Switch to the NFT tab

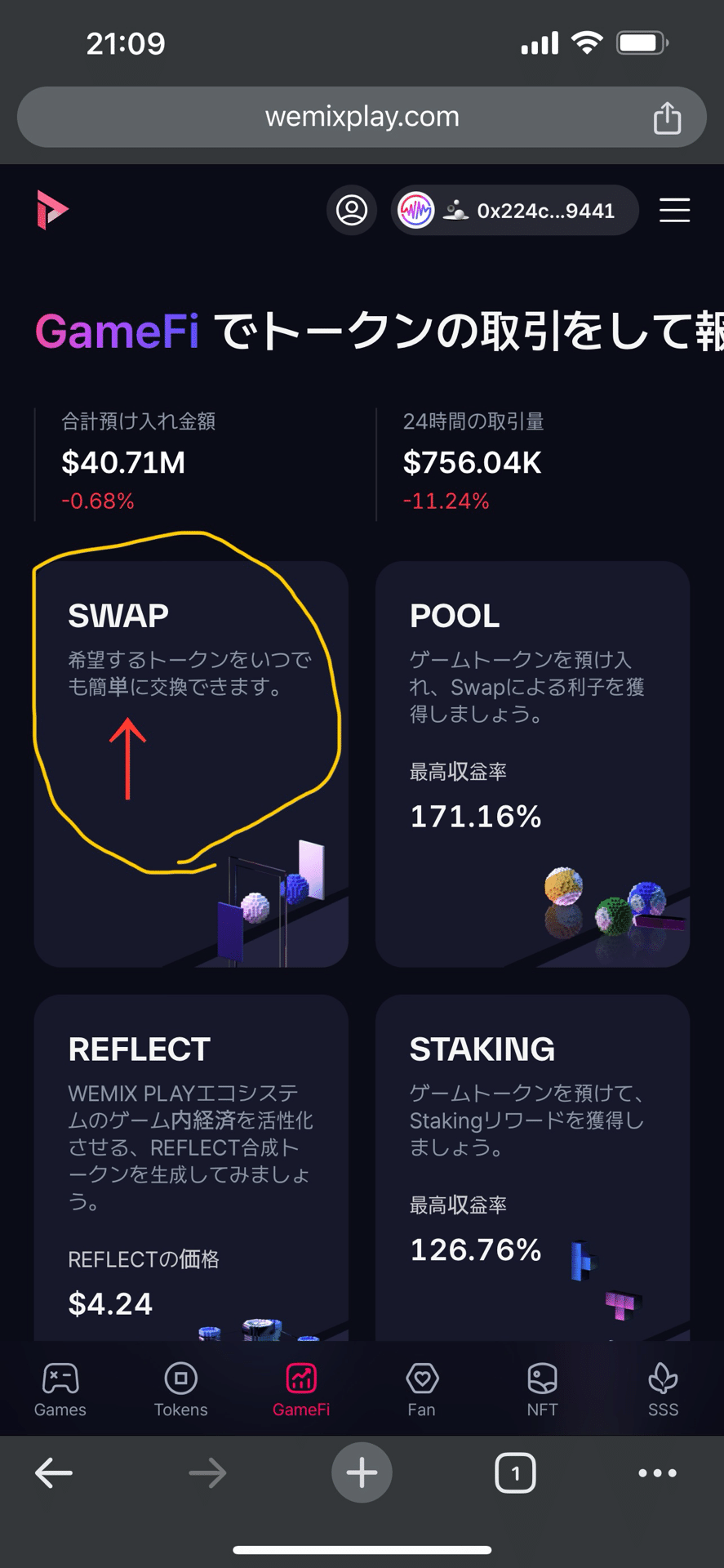coord(543,1389)
